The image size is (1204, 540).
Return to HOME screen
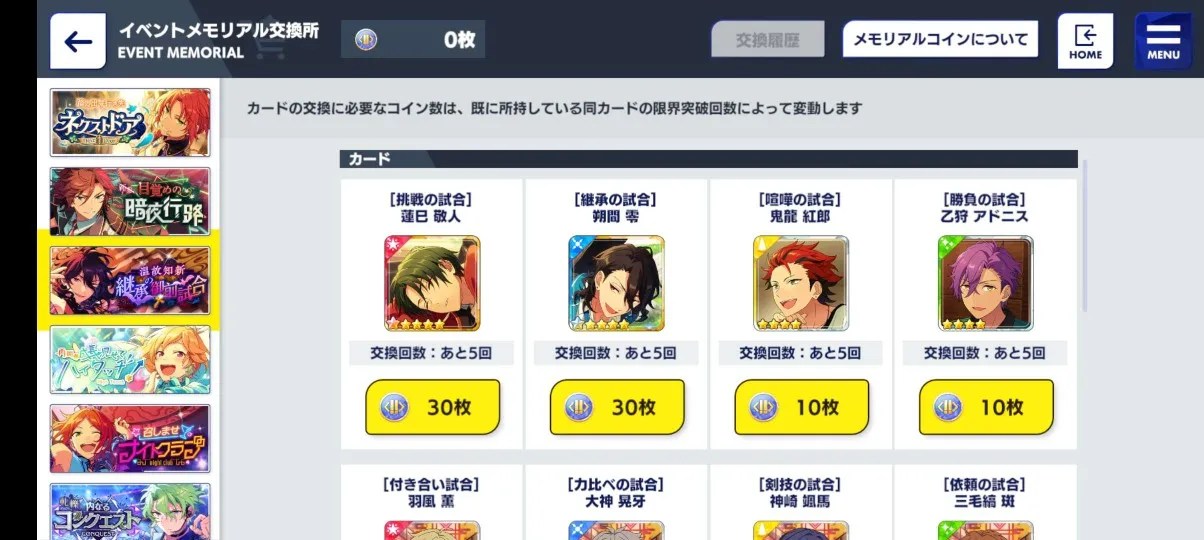(x=1085, y=41)
